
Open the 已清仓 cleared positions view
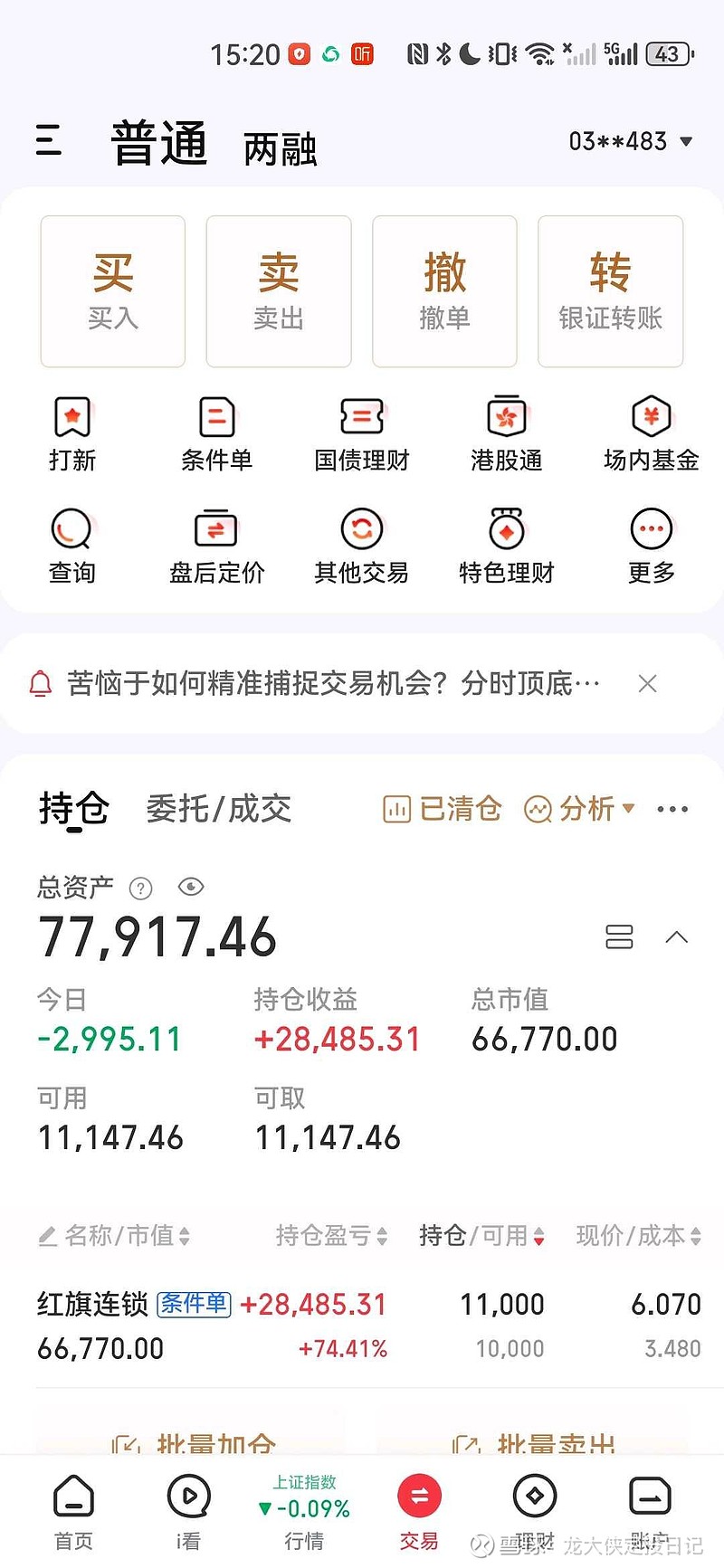[441, 808]
